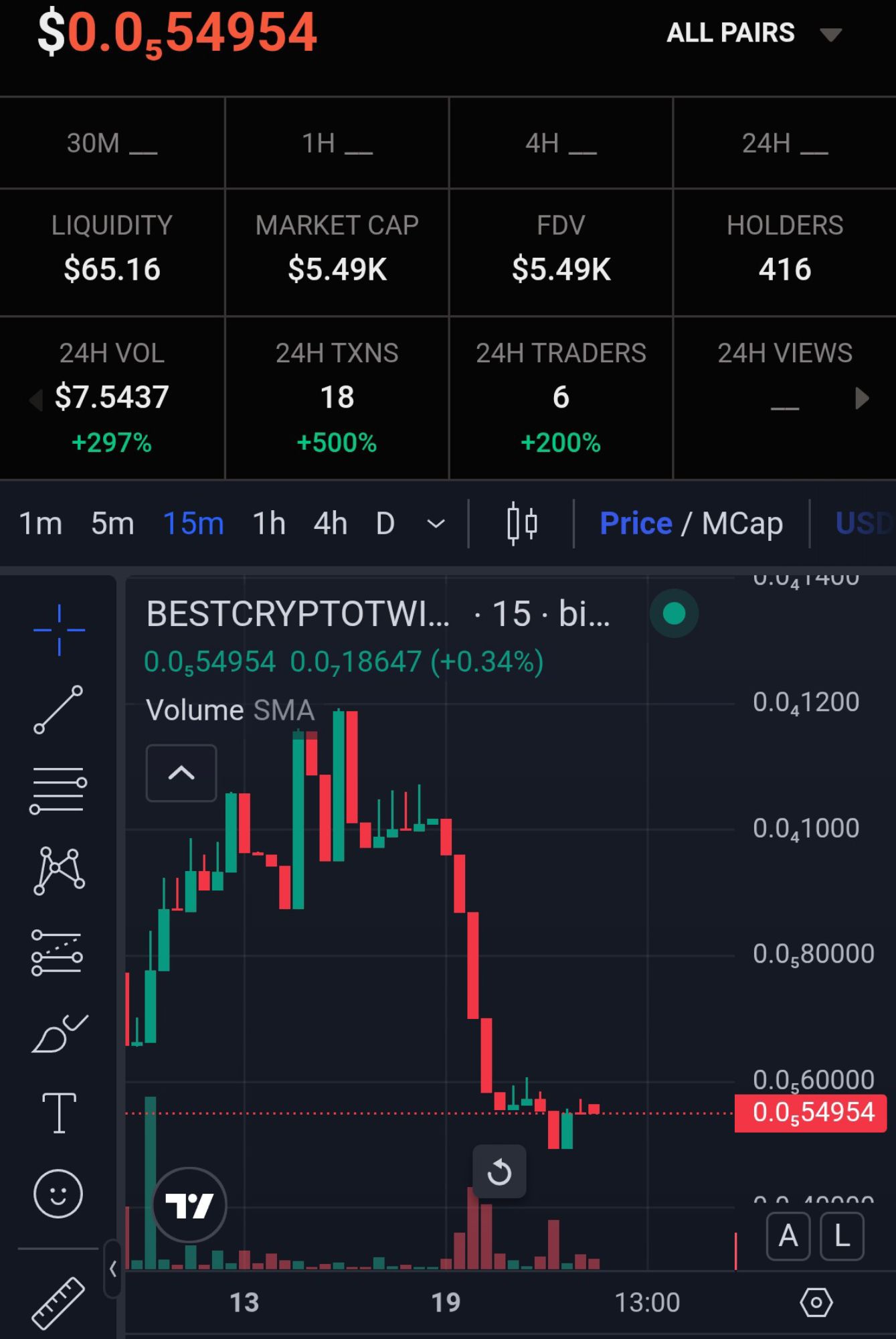896x1339 pixels.
Task: Open the ALL PAIRS dropdown
Action: pyautogui.click(x=753, y=33)
